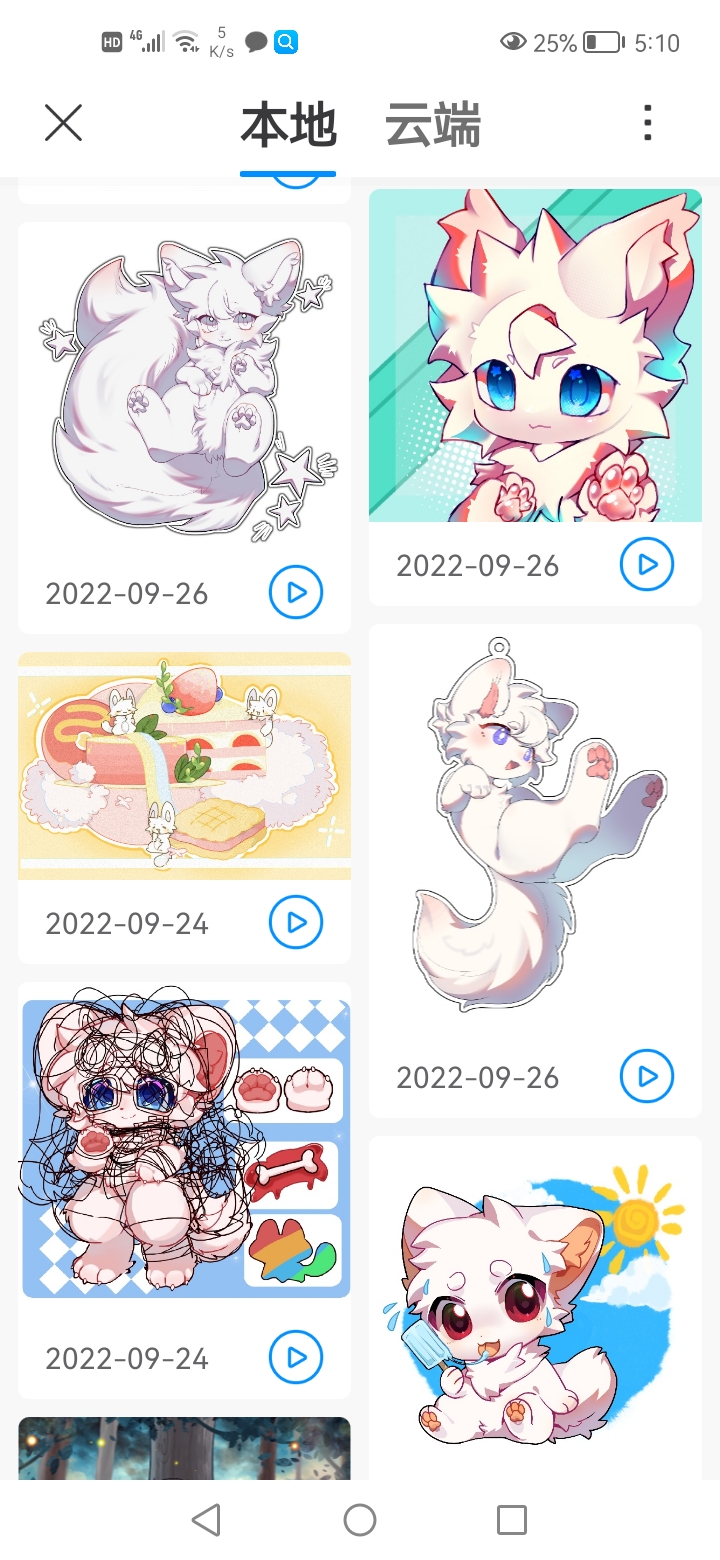This screenshot has height=1560, width=720.
Task: Open the three-dot overflow menu
Action: click(648, 123)
